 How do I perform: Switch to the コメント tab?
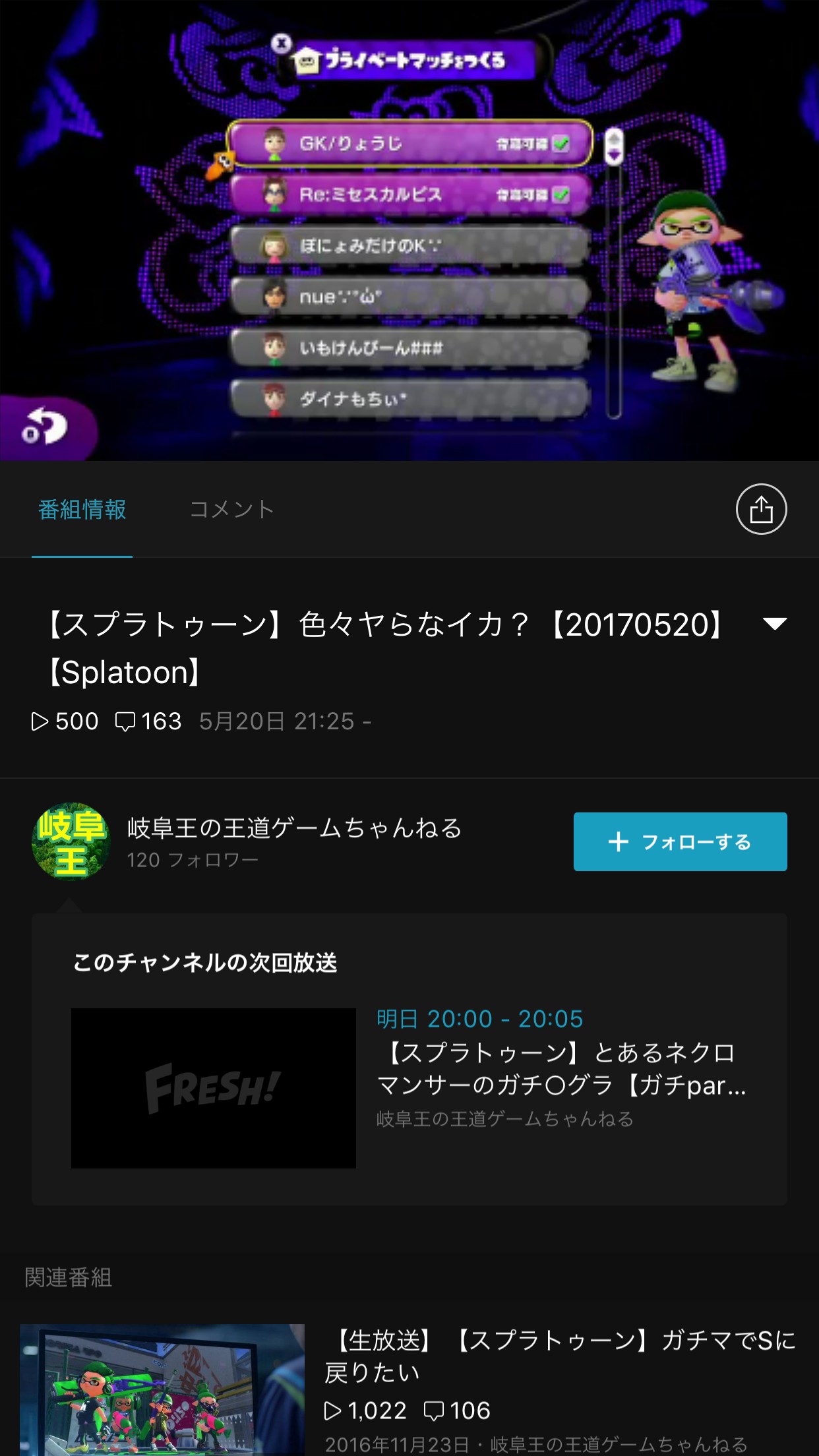point(231,509)
